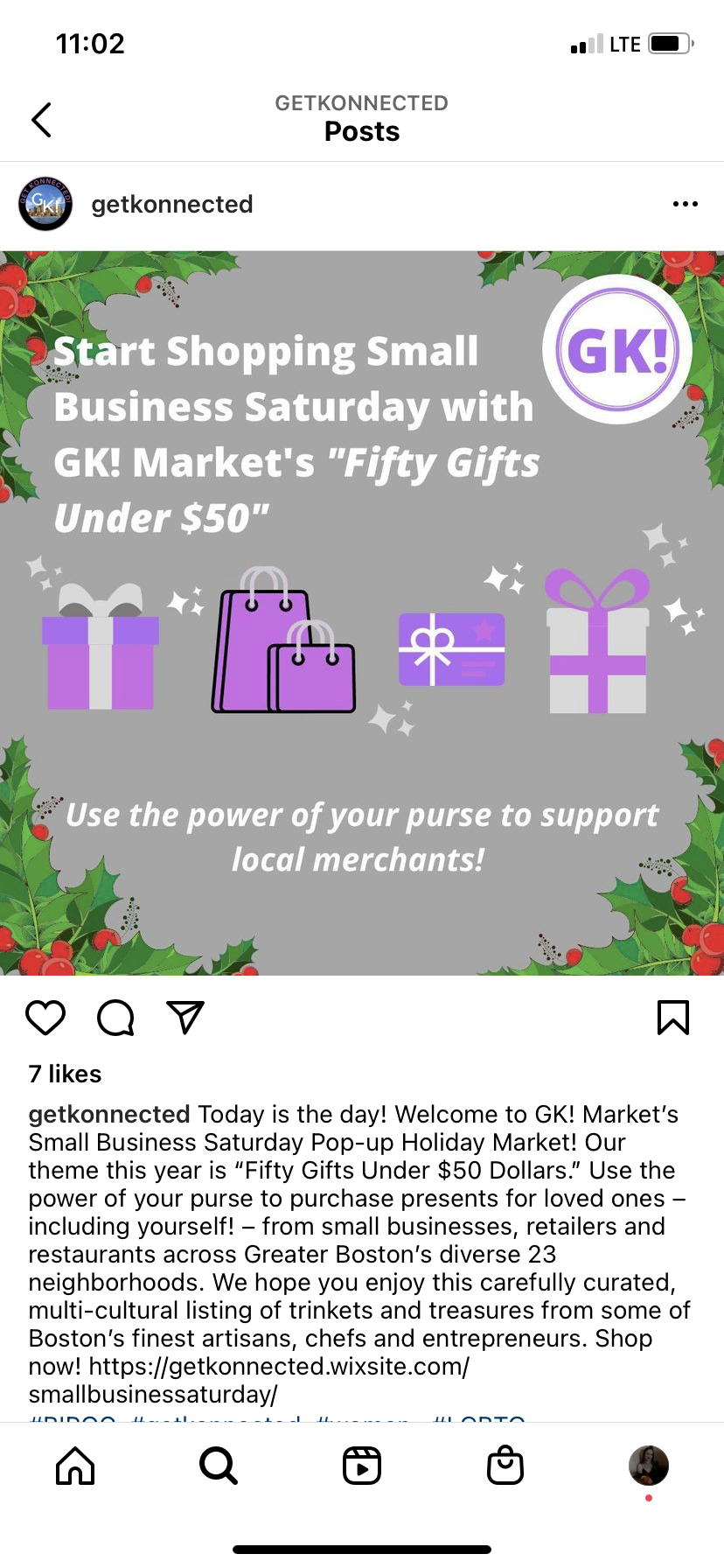
Task: Open the Fifty Gifts Under $50 post image
Action: tap(362, 613)
